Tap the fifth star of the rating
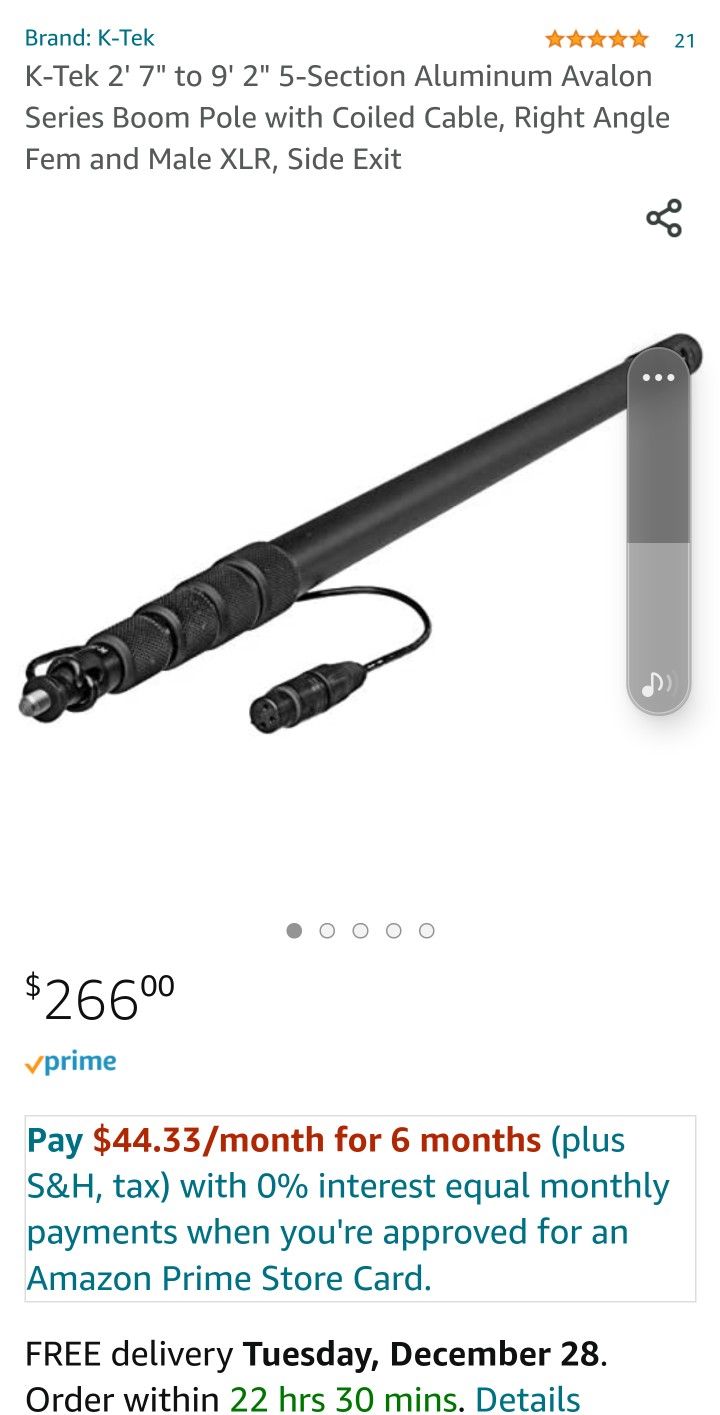The width and height of the screenshot is (720, 1415). 639,39
